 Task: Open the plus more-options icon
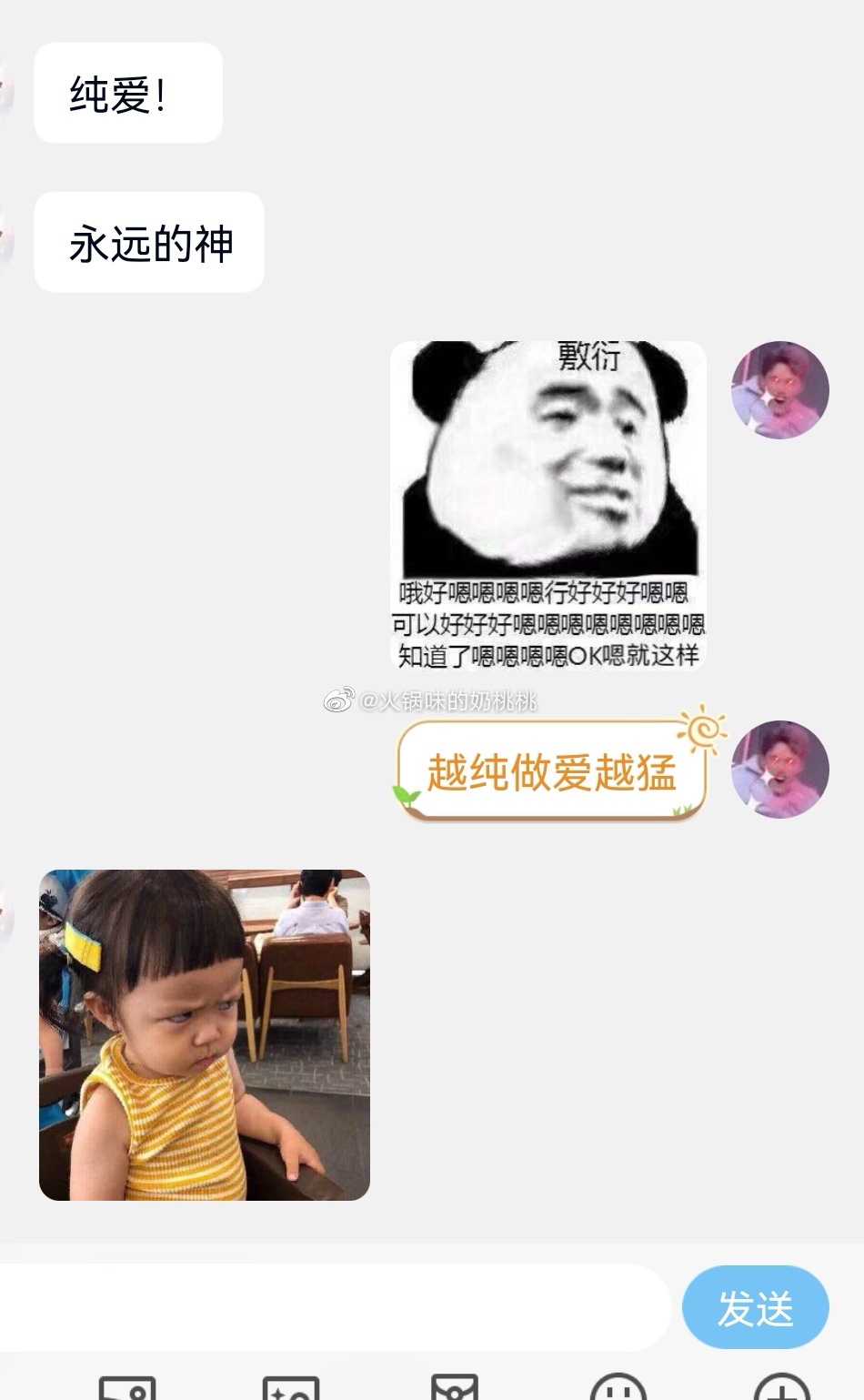point(782,1389)
